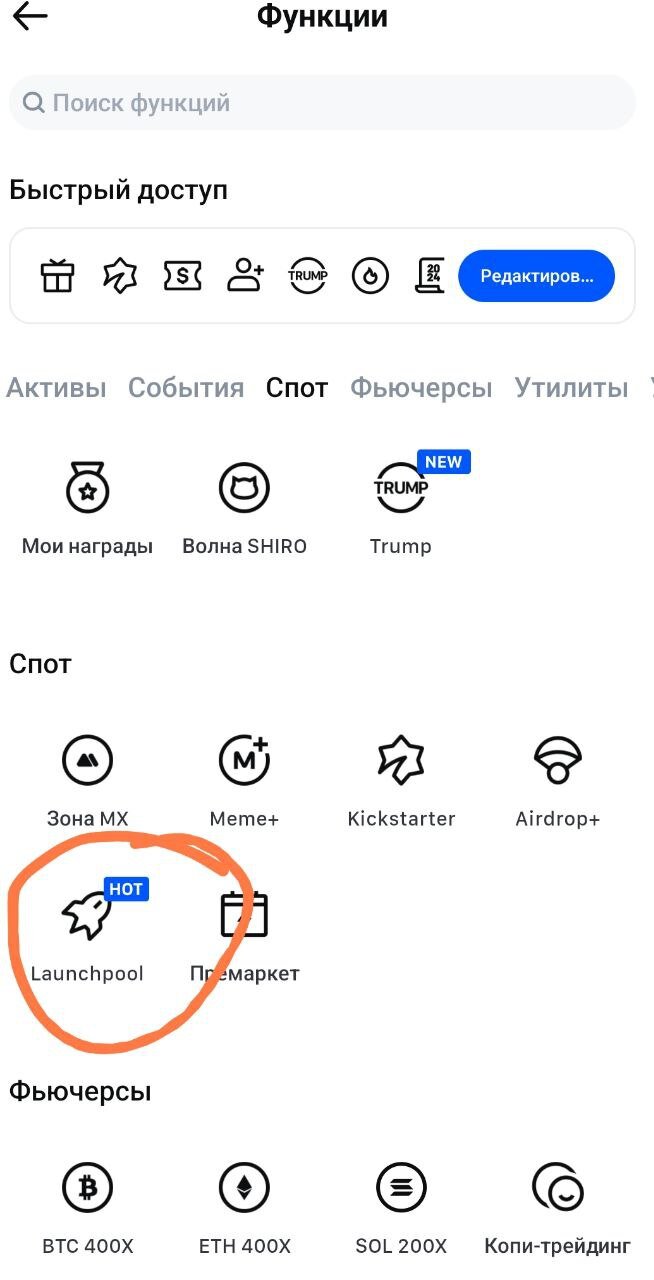Switch to the События tab
This screenshot has height=1280, width=654.
pos(186,388)
